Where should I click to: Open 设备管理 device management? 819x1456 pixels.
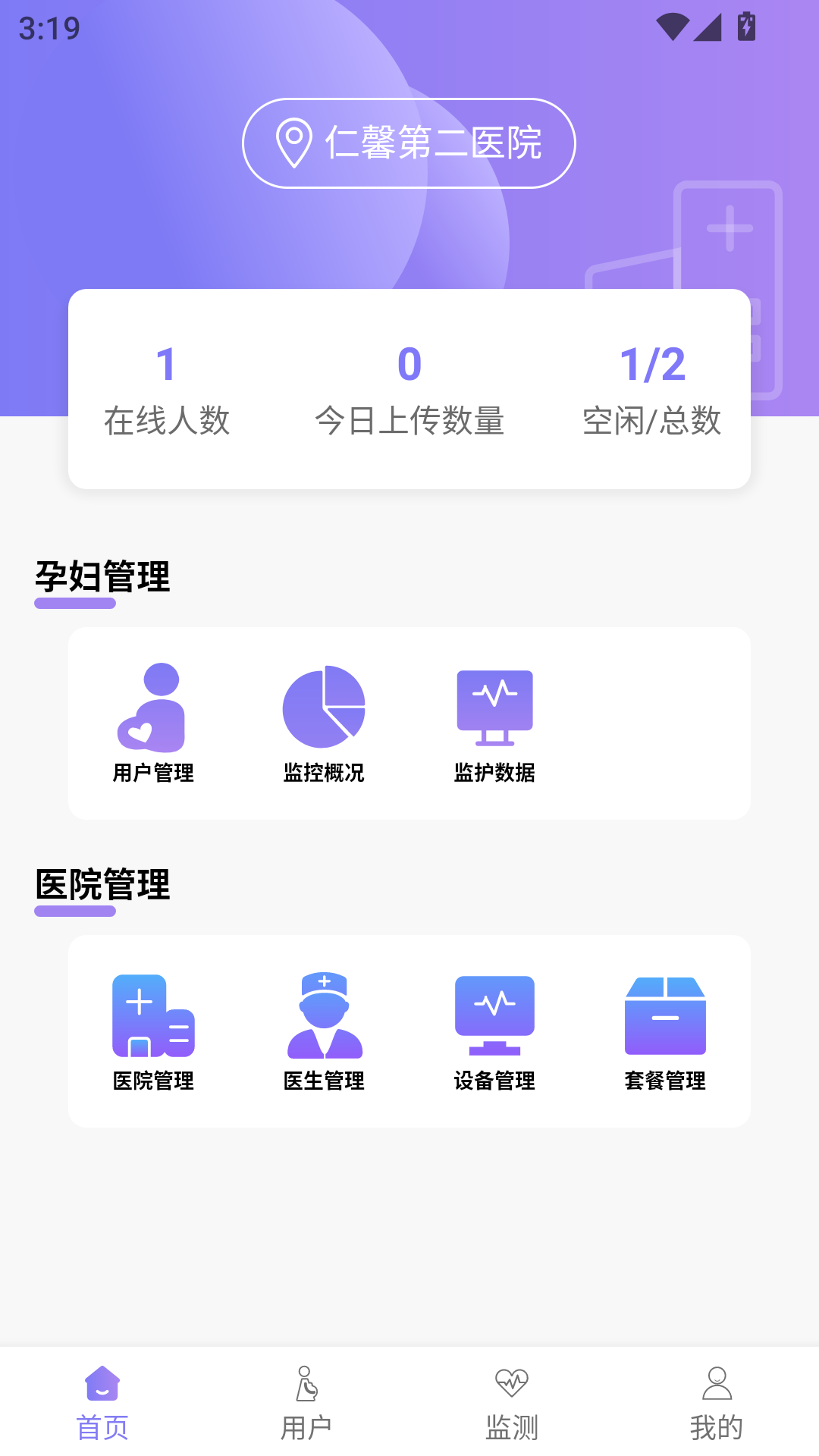tap(494, 1031)
